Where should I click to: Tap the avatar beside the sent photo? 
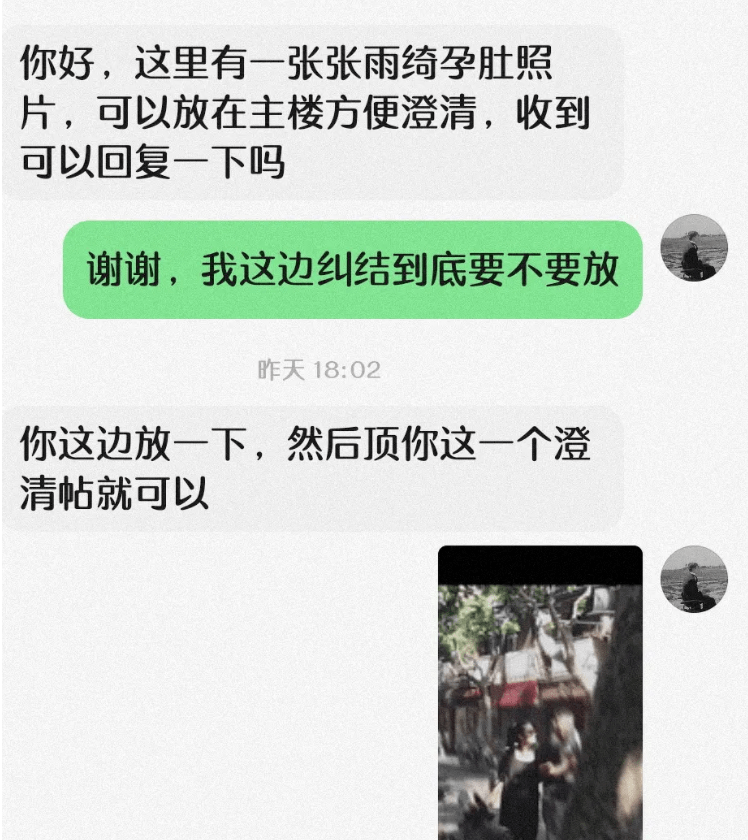click(x=694, y=579)
